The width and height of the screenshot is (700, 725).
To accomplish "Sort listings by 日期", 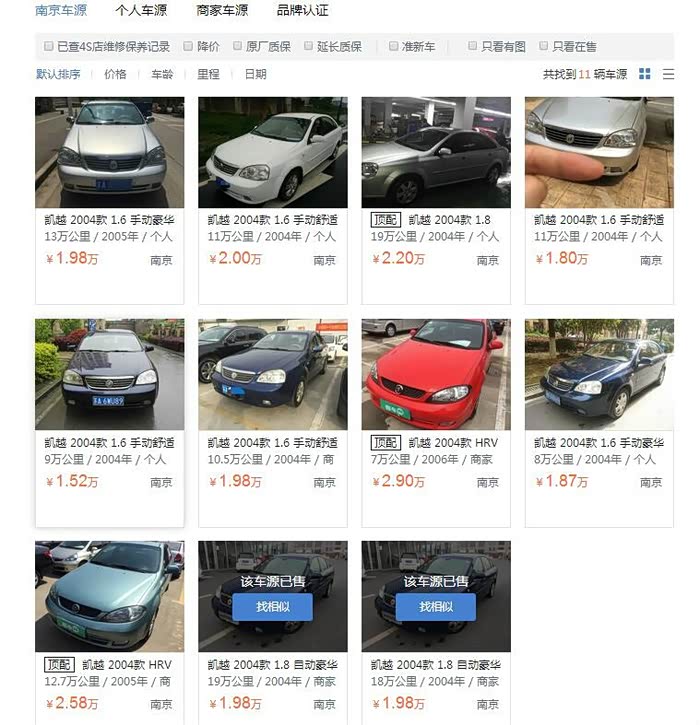I will coord(256,74).
